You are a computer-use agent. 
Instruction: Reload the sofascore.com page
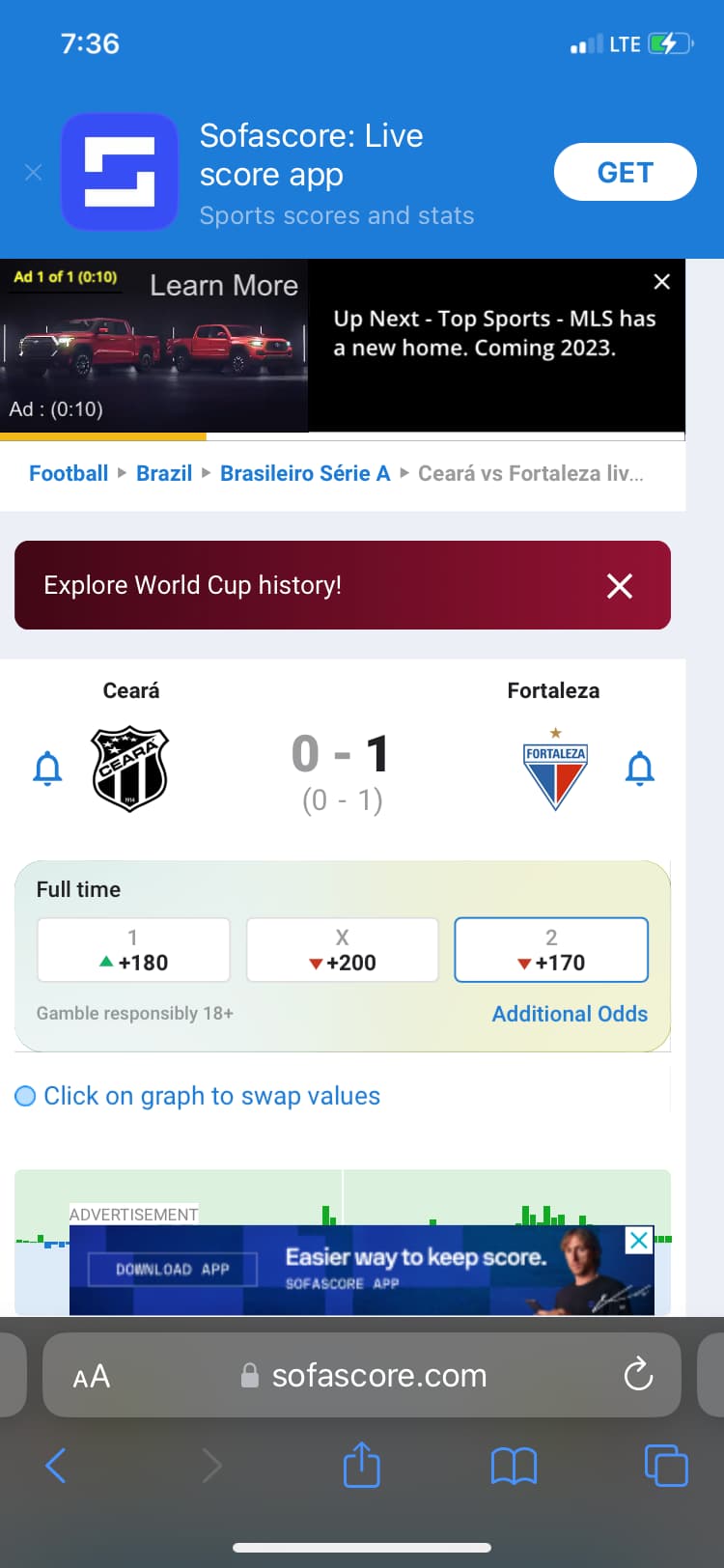click(638, 1375)
